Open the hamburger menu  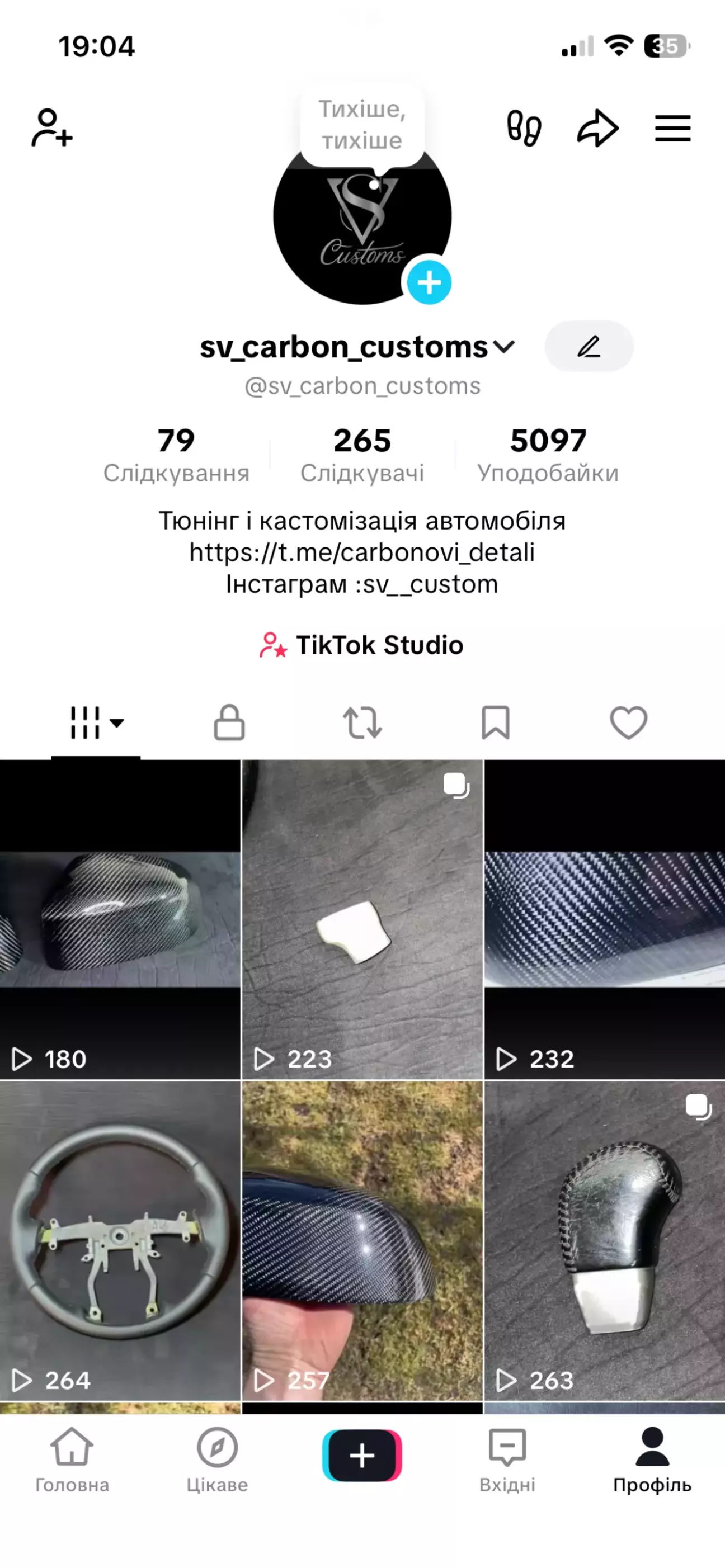672,128
